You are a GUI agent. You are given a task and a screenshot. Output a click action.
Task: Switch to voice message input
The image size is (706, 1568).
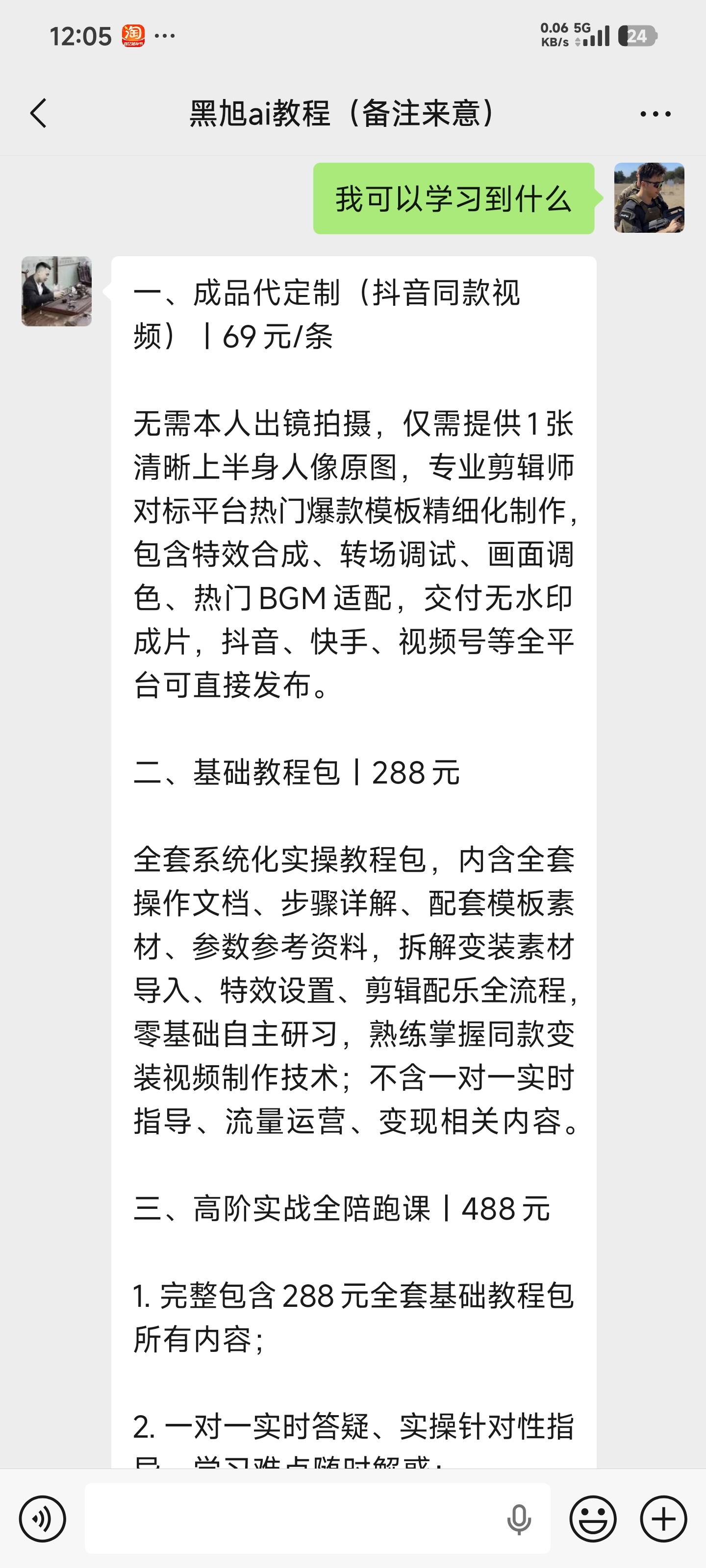(42, 1519)
